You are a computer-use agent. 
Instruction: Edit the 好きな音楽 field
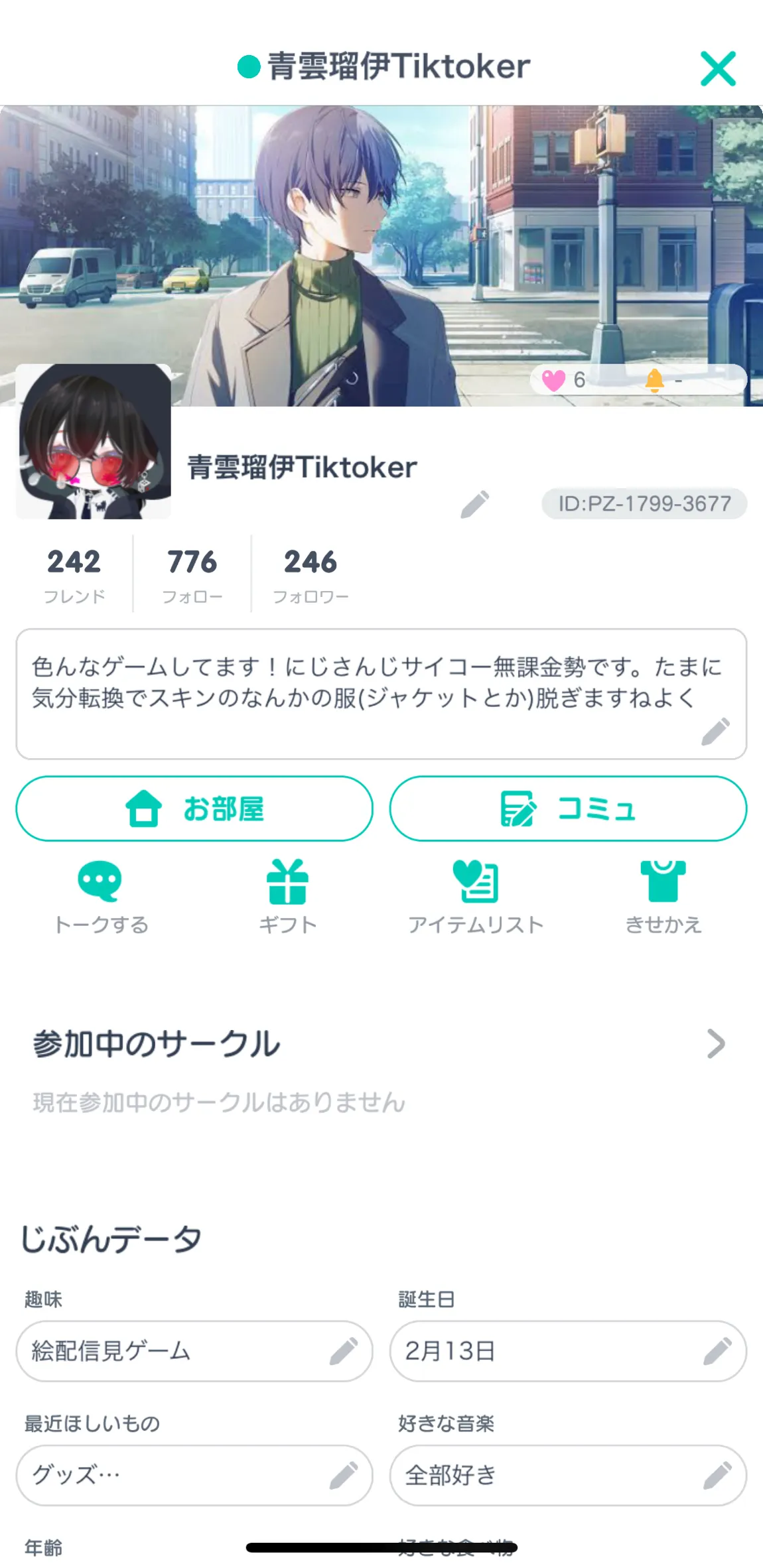[x=717, y=1475]
